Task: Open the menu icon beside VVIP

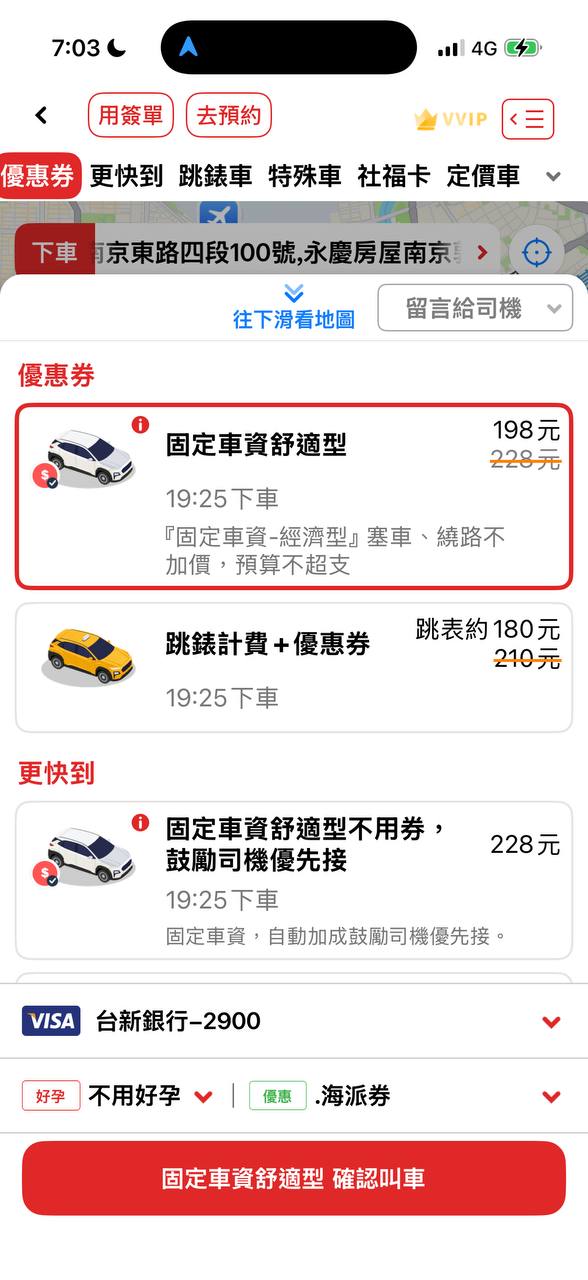Action: 528,119
